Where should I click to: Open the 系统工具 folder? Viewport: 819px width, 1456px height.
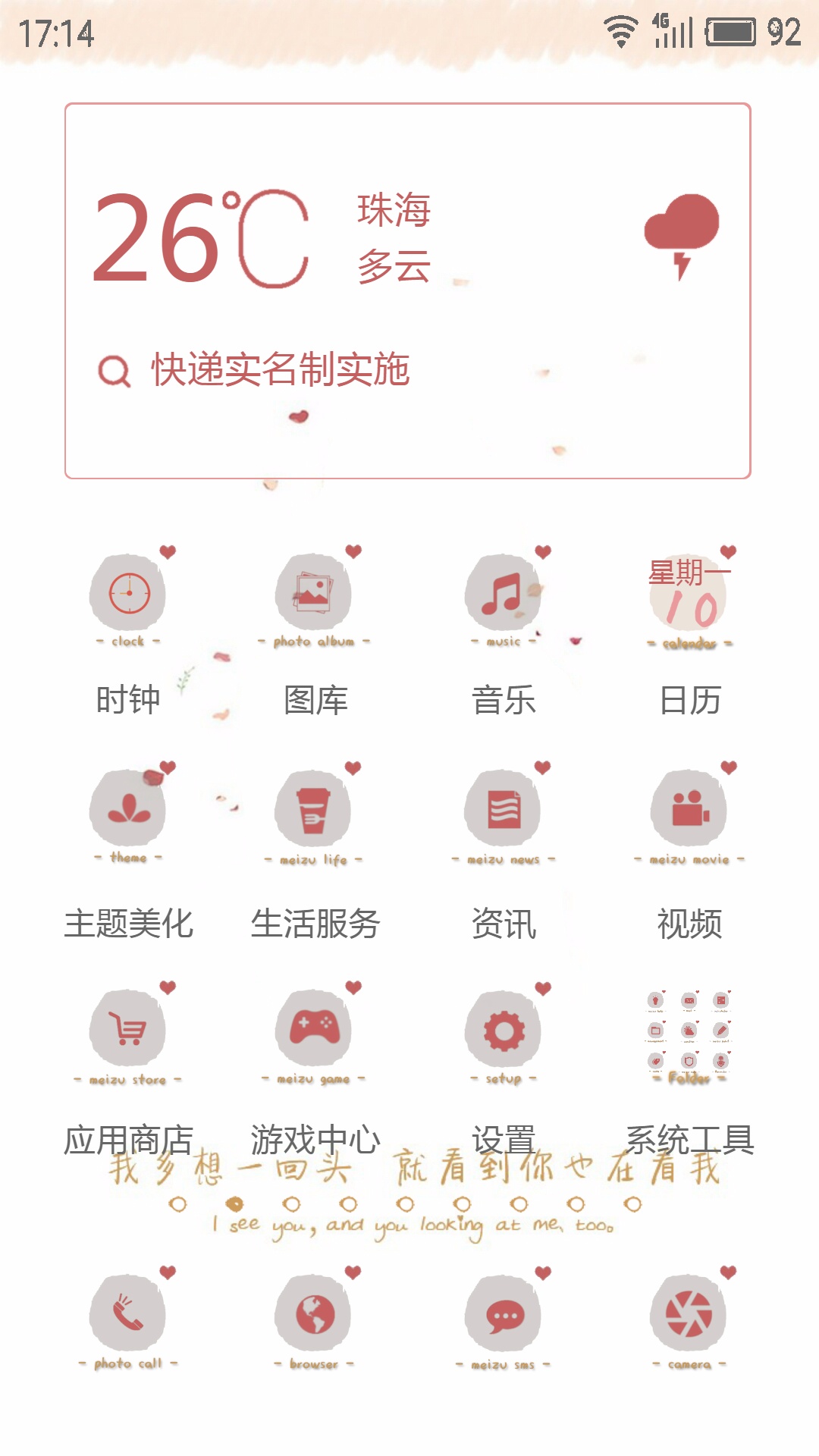(689, 1031)
